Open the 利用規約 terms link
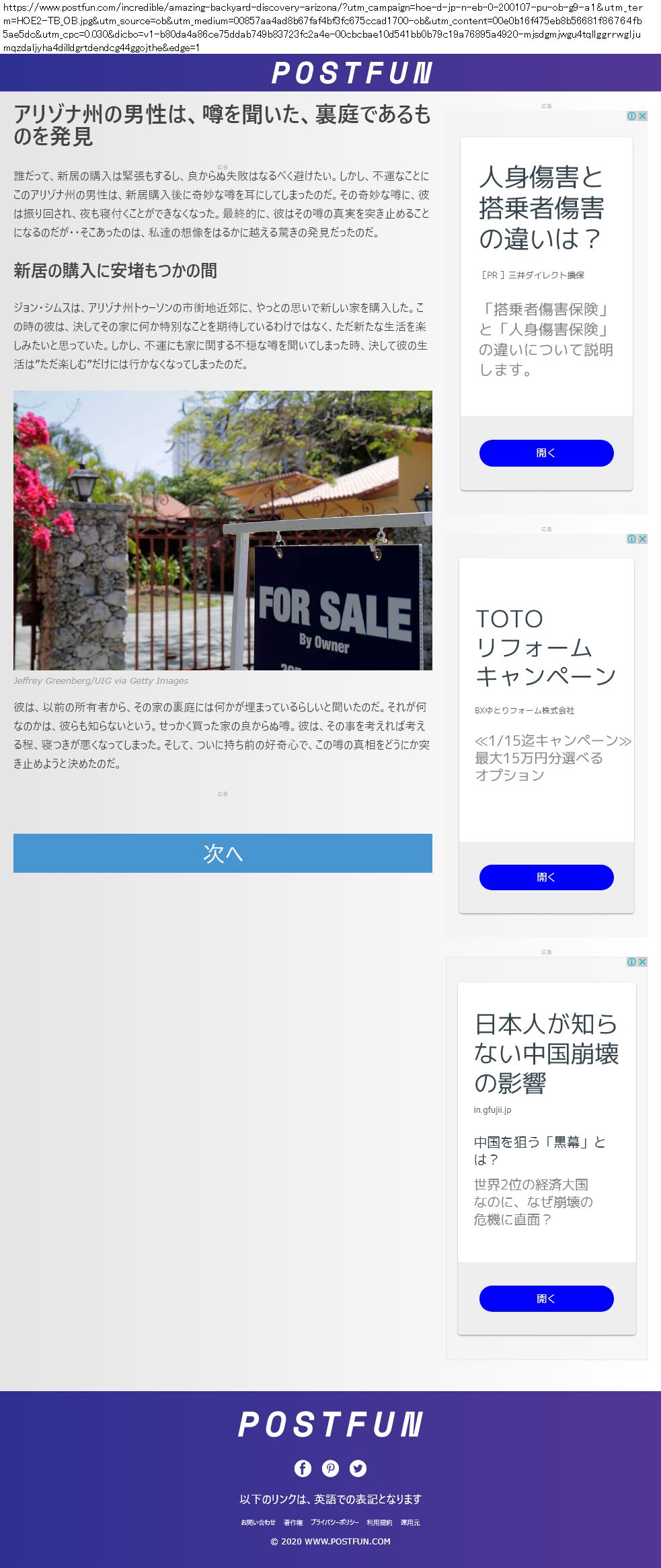661x1568 pixels. coord(379,1522)
